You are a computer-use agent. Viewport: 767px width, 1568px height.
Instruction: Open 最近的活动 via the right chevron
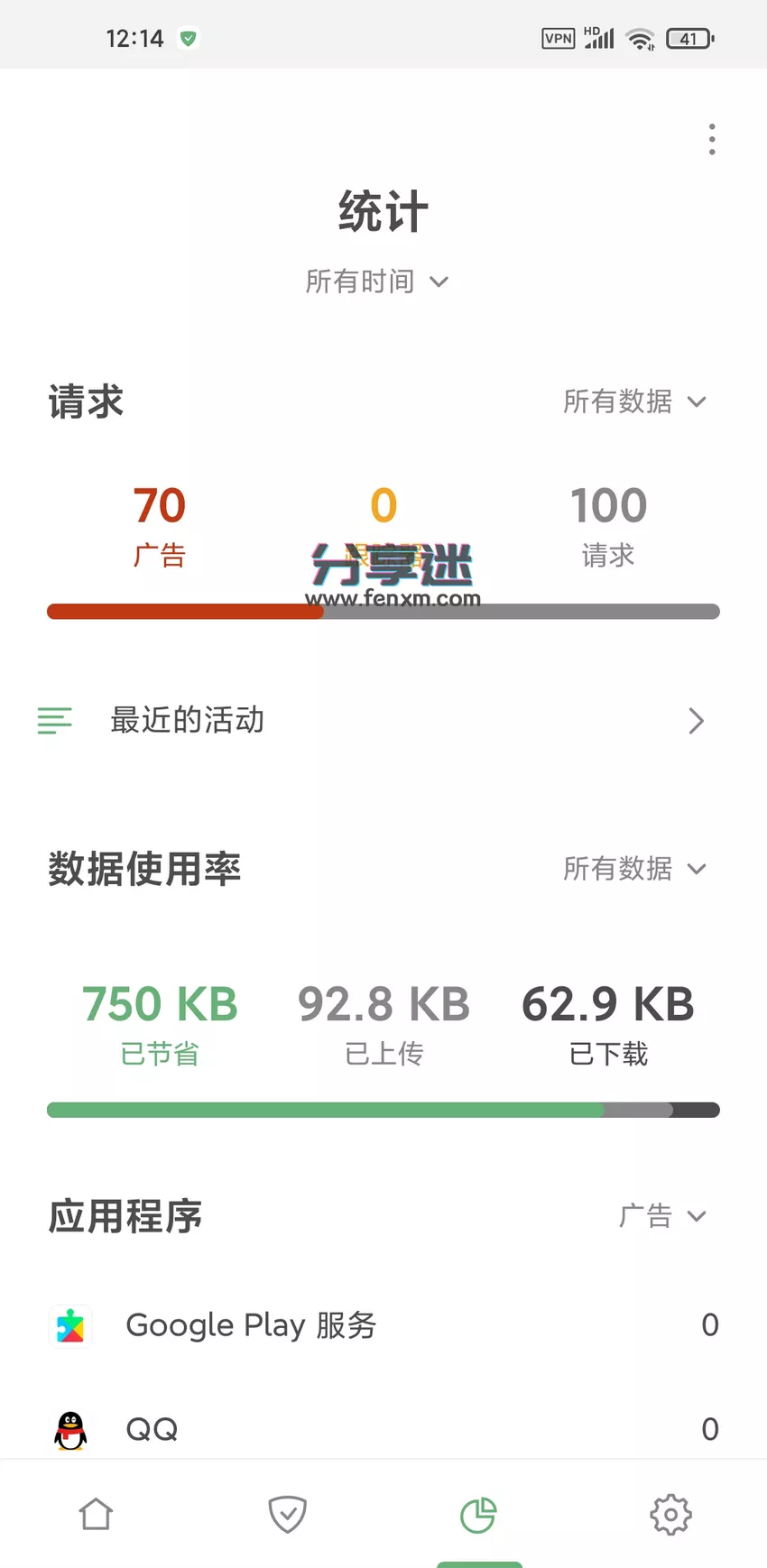(x=696, y=721)
